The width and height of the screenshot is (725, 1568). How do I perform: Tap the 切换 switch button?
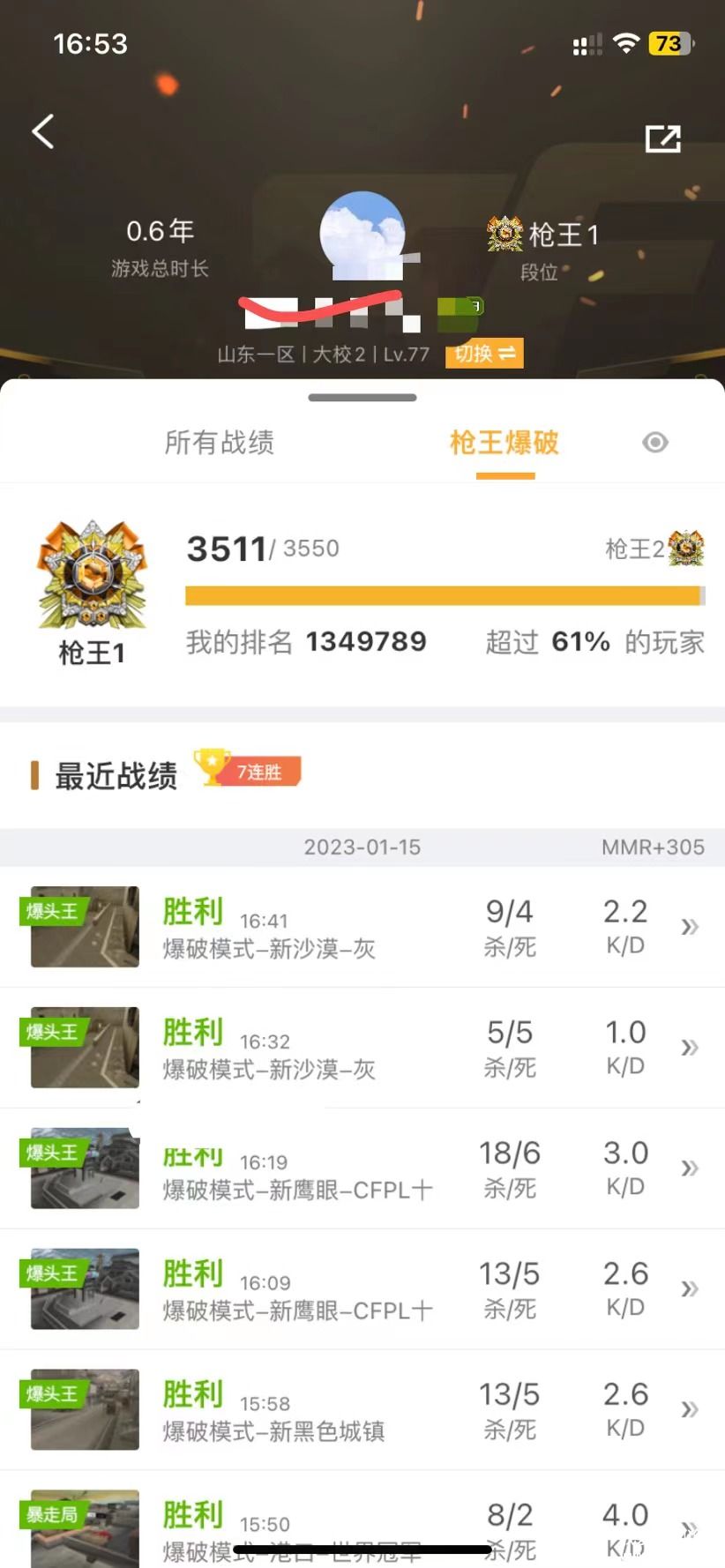click(484, 354)
